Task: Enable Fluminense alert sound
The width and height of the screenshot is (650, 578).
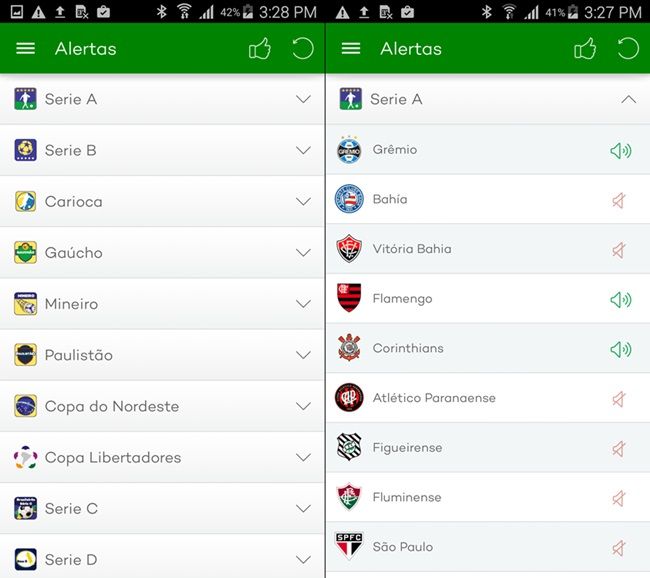Action: tap(619, 497)
